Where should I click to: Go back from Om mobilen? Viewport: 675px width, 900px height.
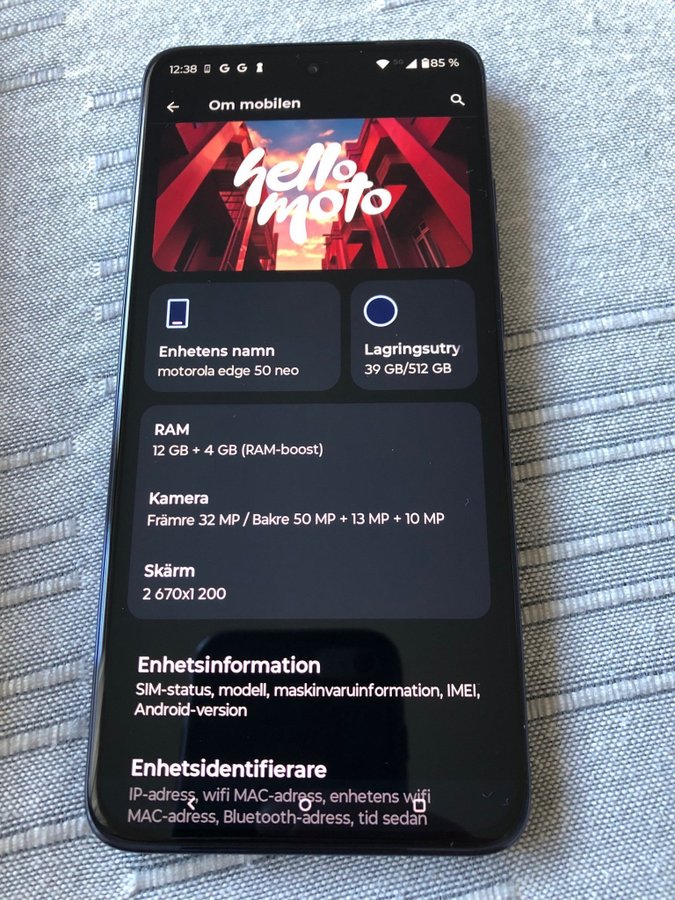click(173, 106)
